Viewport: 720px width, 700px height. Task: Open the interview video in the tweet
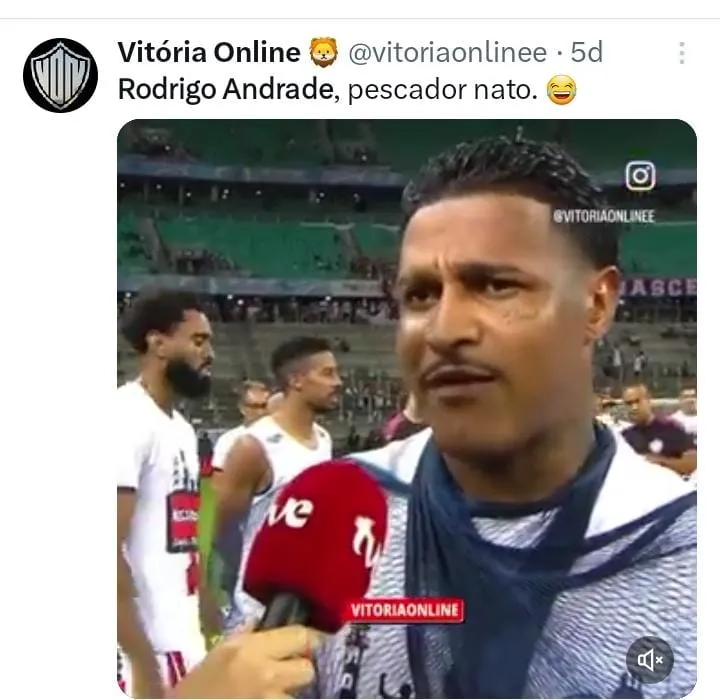(x=406, y=400)
